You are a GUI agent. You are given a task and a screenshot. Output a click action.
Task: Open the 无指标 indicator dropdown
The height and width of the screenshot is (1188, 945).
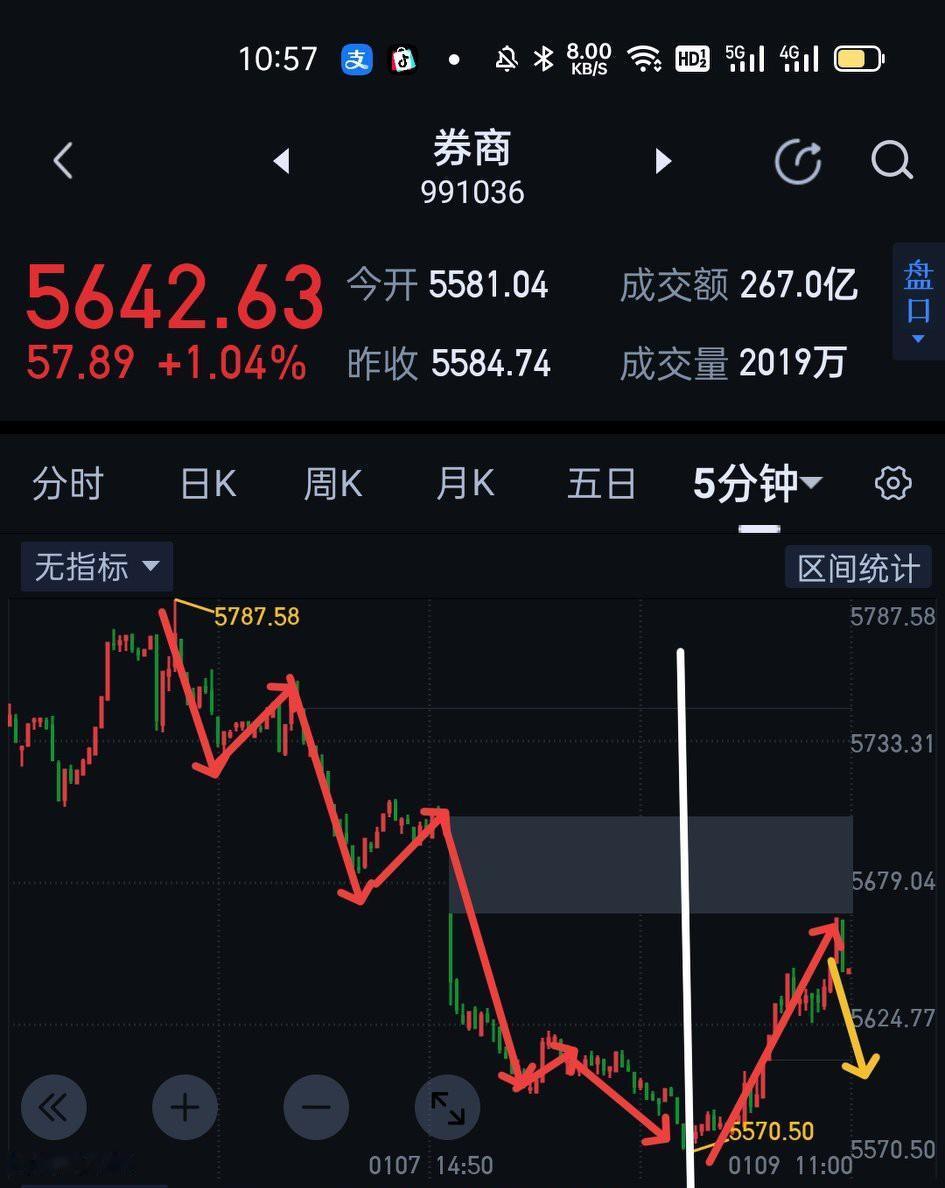coord(96,566)
